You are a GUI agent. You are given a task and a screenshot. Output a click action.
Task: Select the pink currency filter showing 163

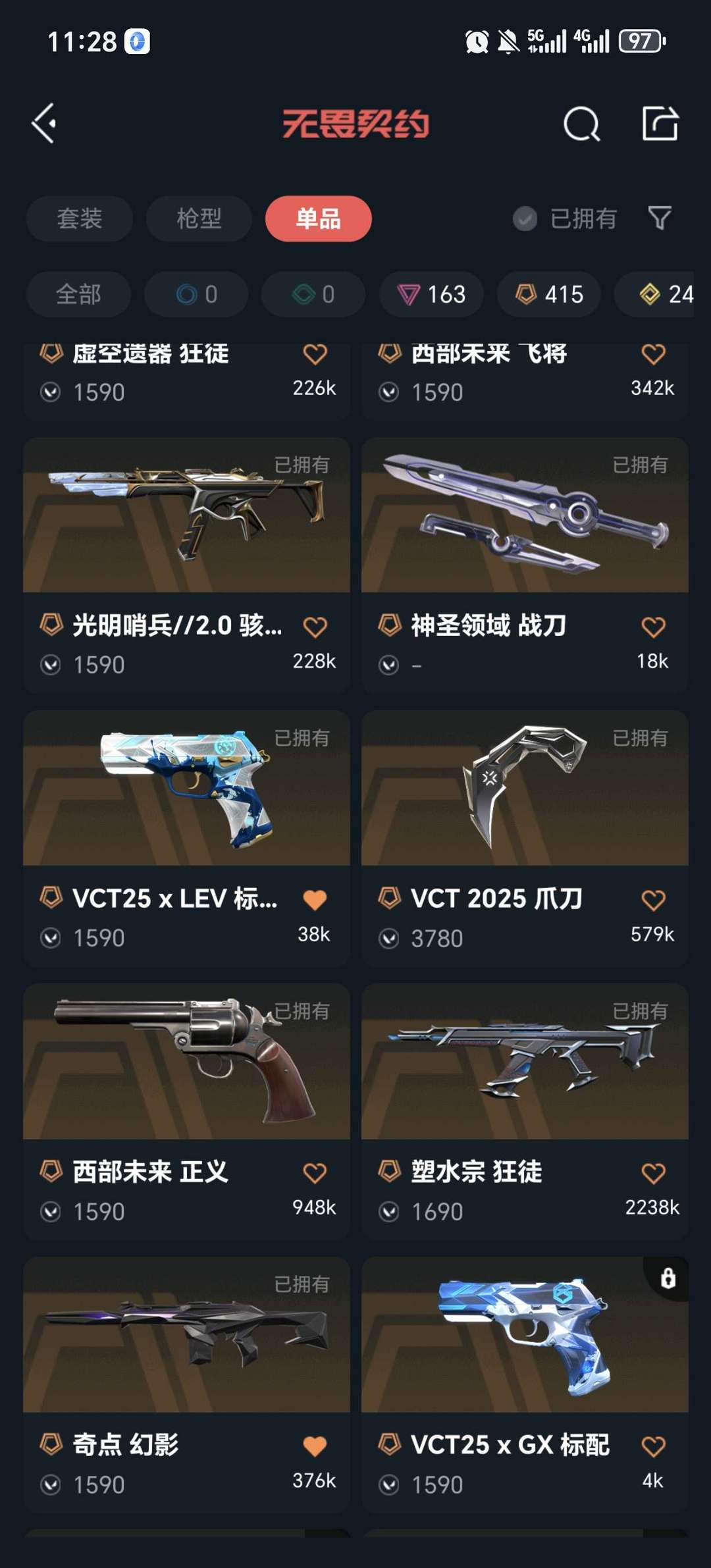(x=431, y=294)
